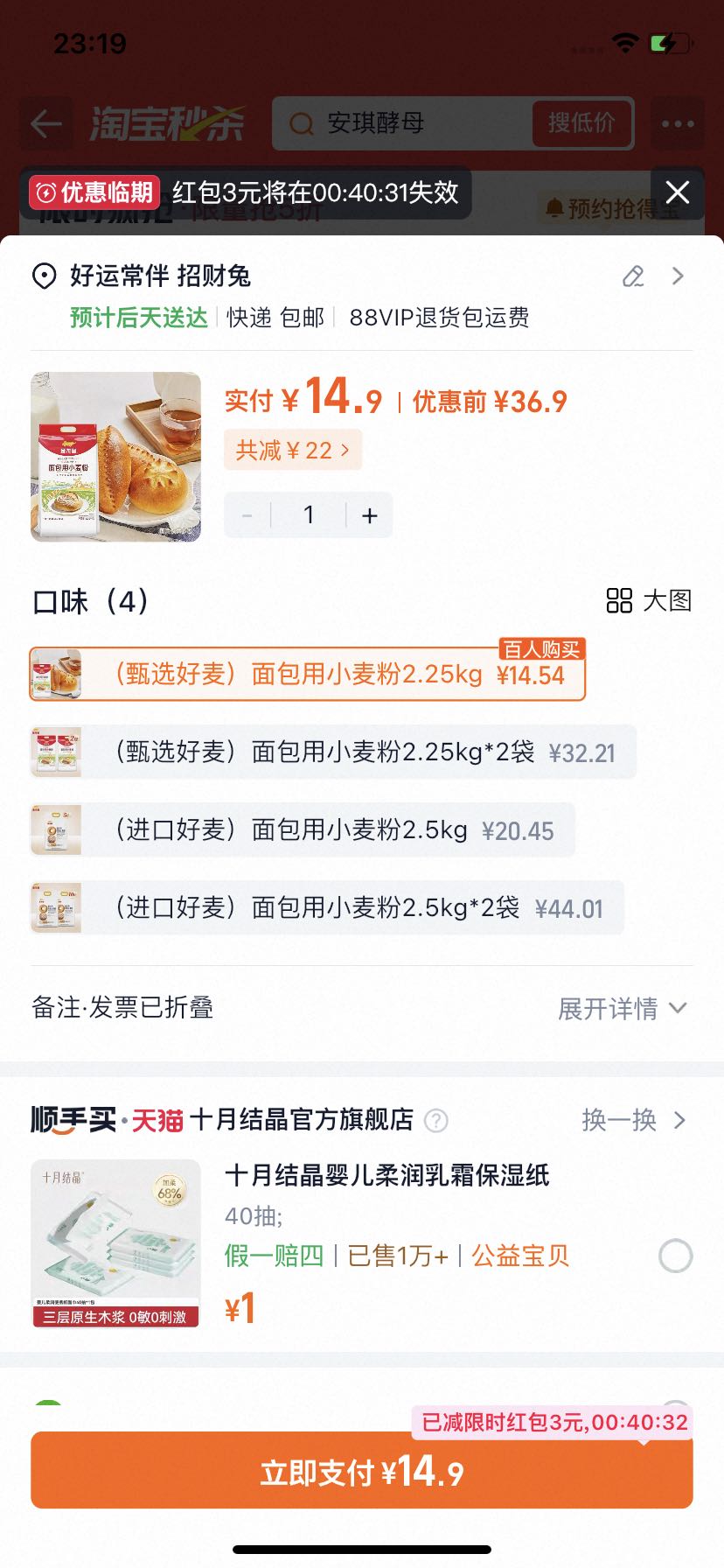Image resolution: width=724 pixels, height=1568 pixels.
Task: Open address details chevron
Action: point(678,276)
